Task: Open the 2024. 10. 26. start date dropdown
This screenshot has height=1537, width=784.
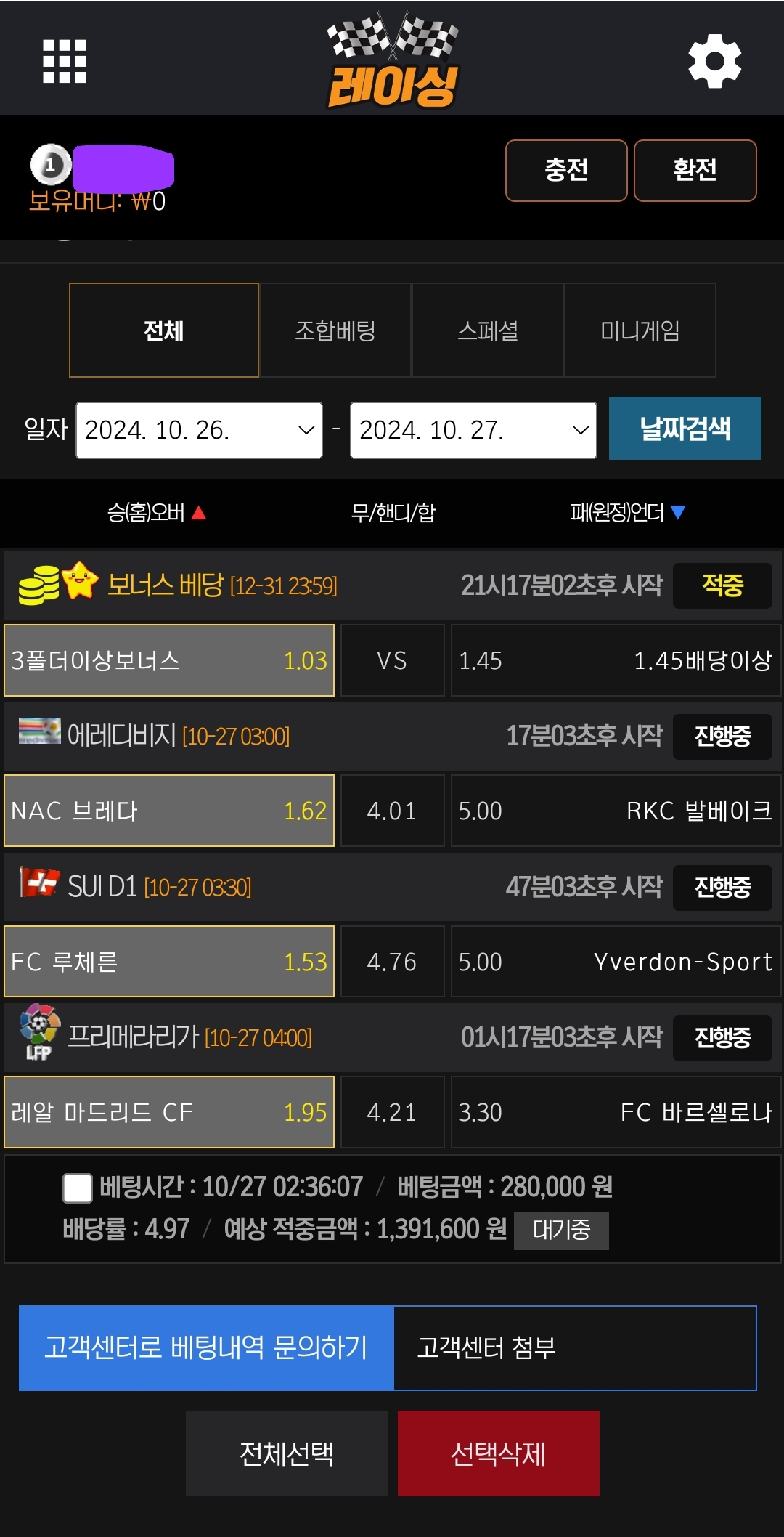Action: coord(199,430)
